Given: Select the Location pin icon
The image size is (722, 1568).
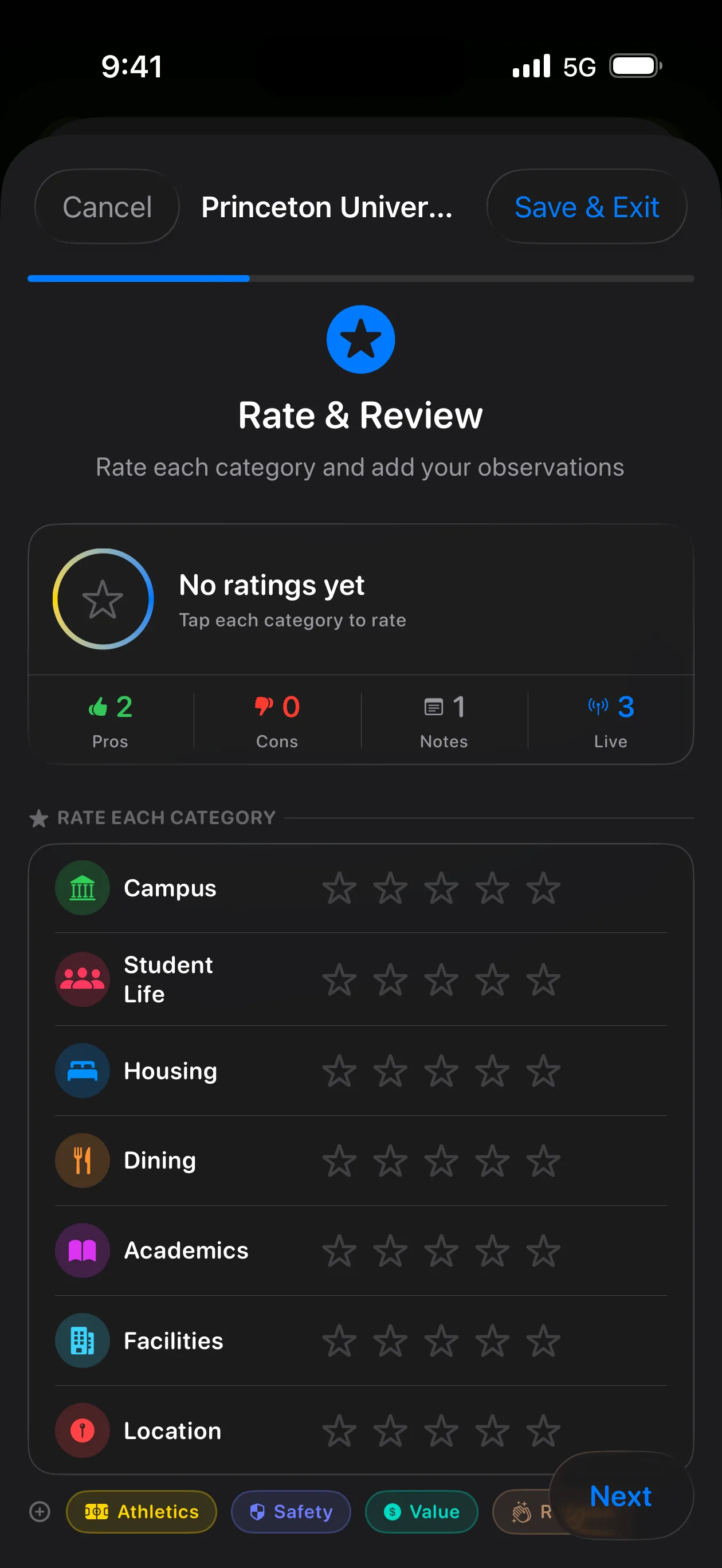Looking at the screenshot, I should click(82, 1430).
